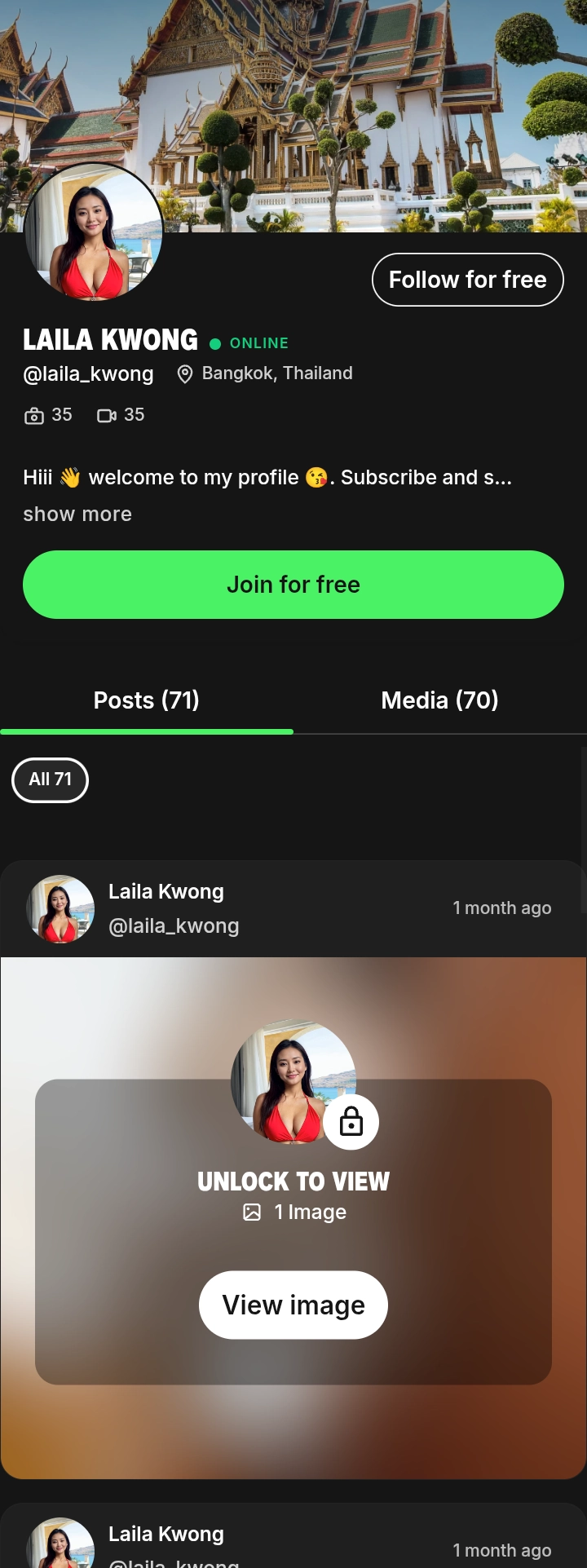This screenshot has height=1568, width=587.
Task: Select the All 71 filter chip
Action: 50,780
